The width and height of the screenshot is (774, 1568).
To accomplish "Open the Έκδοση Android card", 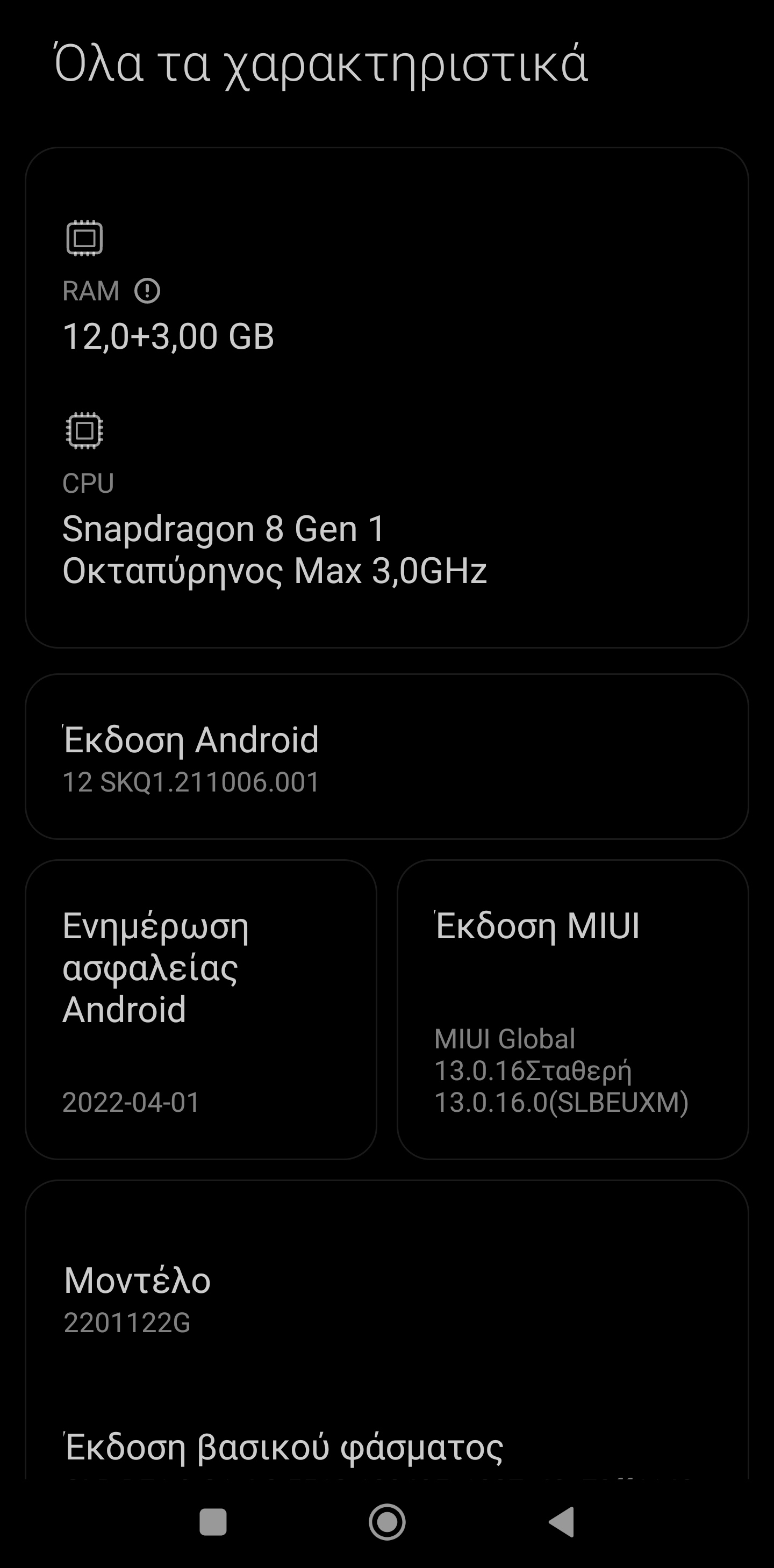I will [x=386, y=757].
